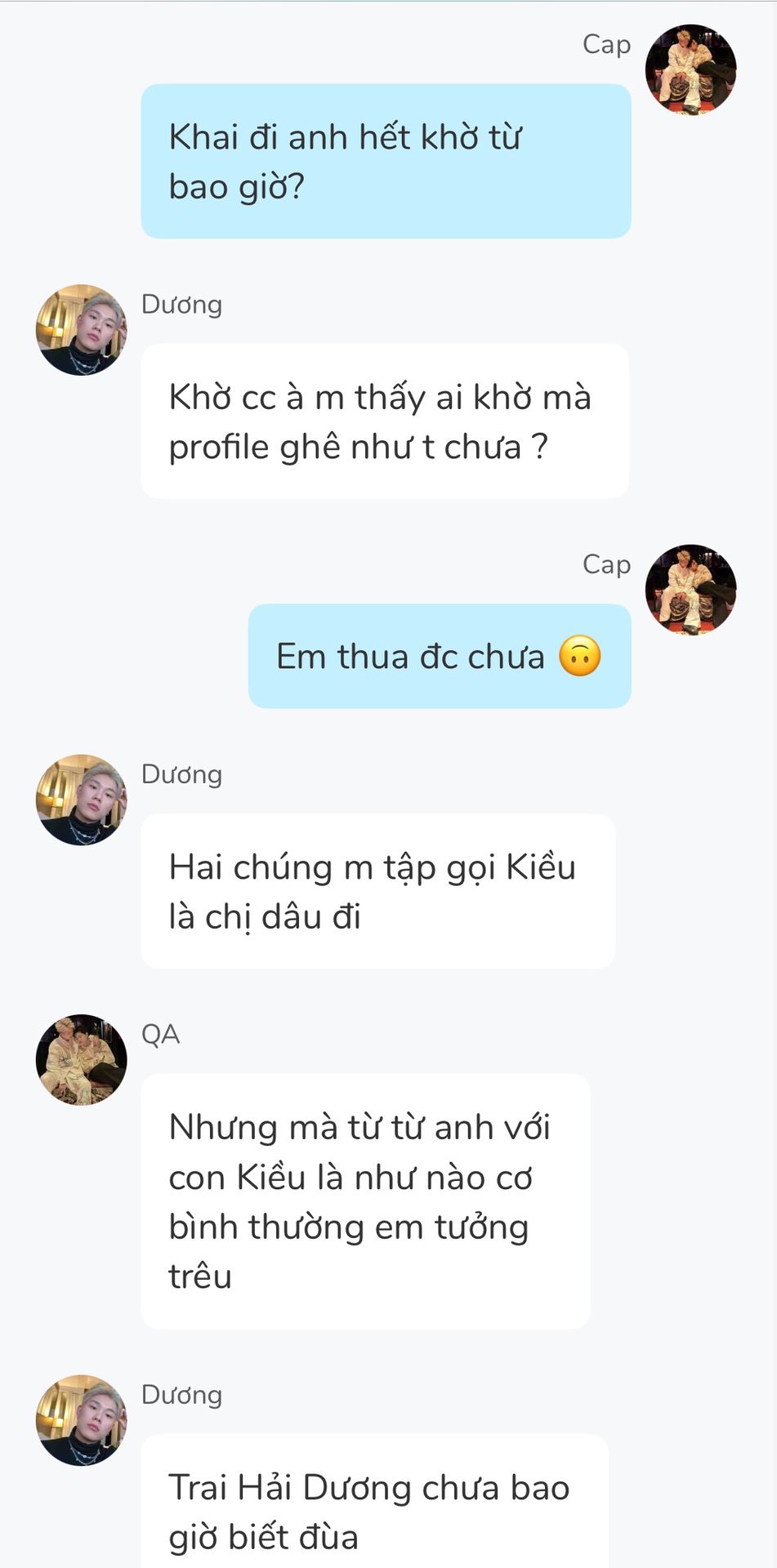The width and height of the screenshot is (777, 1568).
Task: View Dương's profile picture above "Khờ cc" message
Action: point(82,330)
